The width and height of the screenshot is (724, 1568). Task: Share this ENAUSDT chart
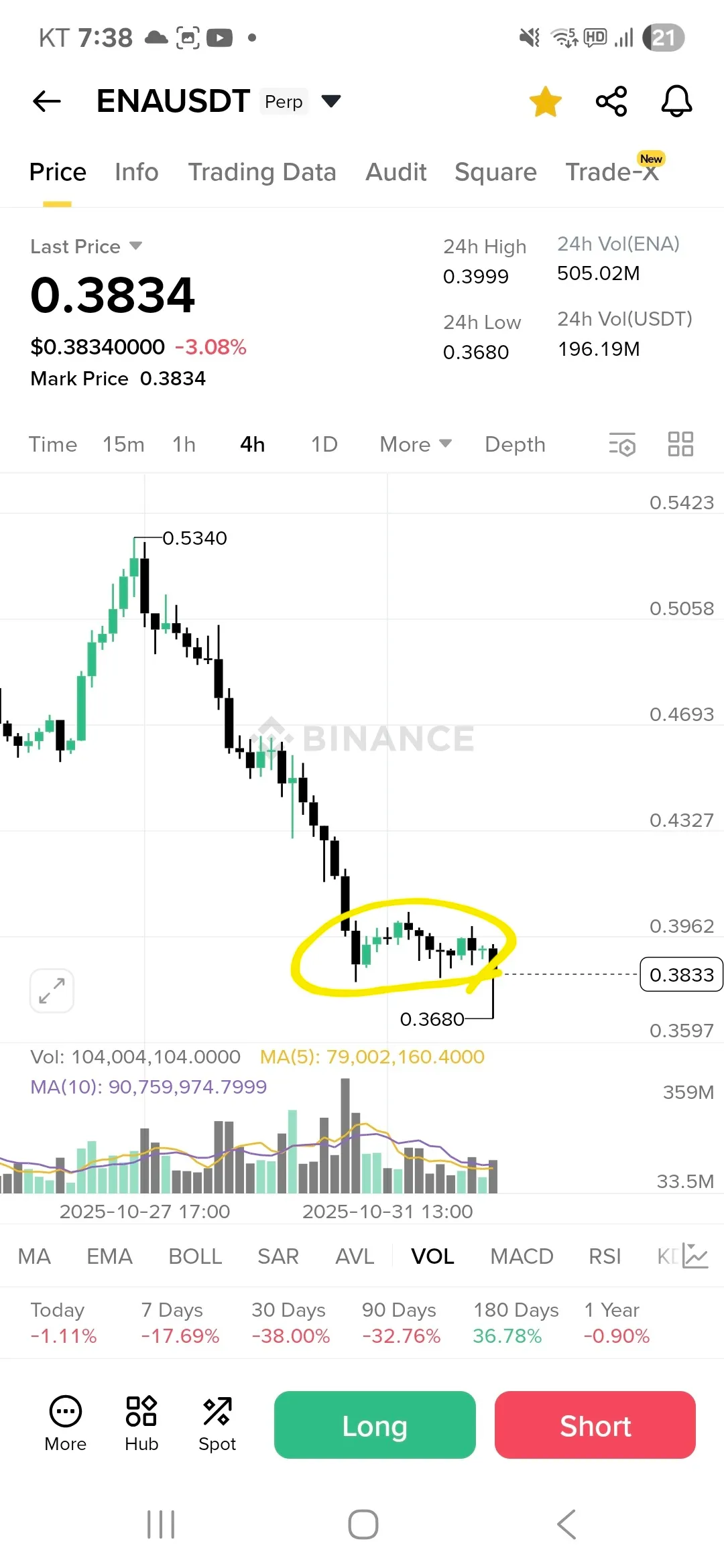click(611, 101)
